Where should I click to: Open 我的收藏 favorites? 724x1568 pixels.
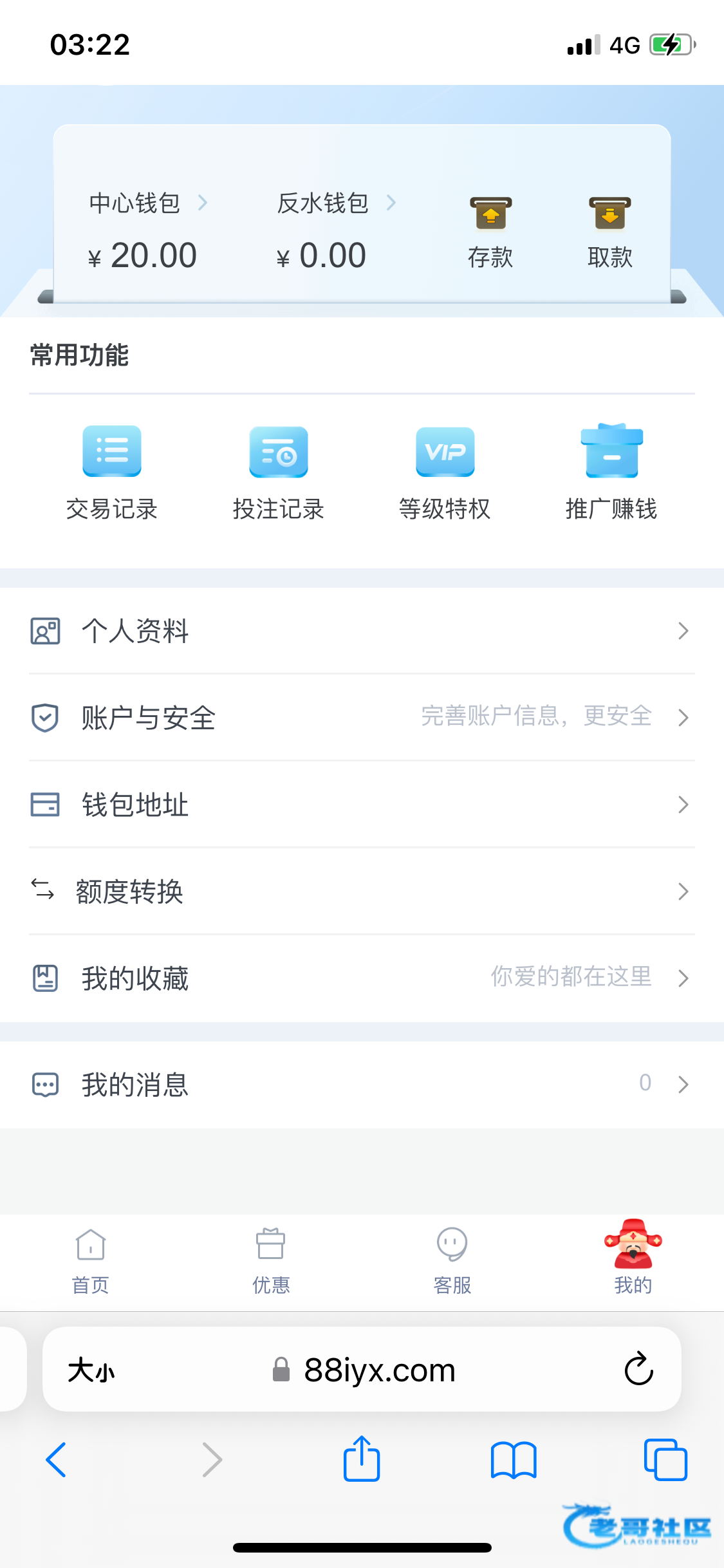point(362,978)
